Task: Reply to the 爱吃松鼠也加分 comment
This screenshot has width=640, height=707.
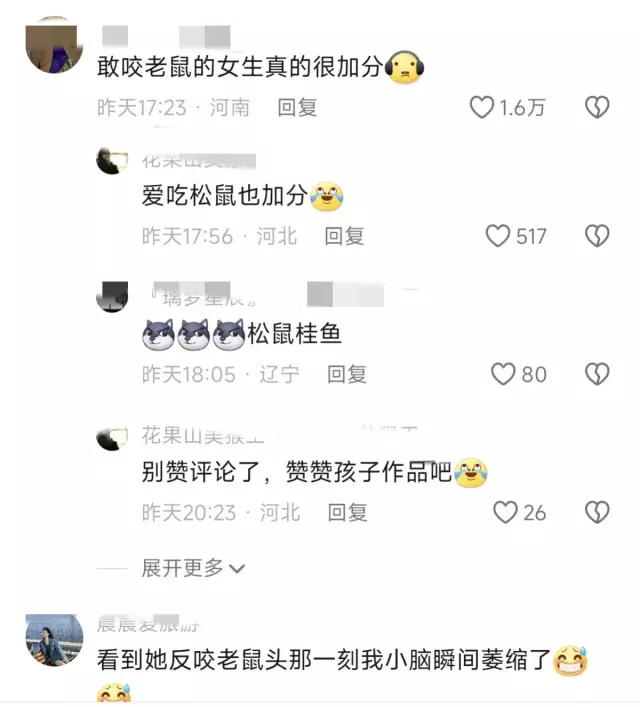Action: (344, 236)
